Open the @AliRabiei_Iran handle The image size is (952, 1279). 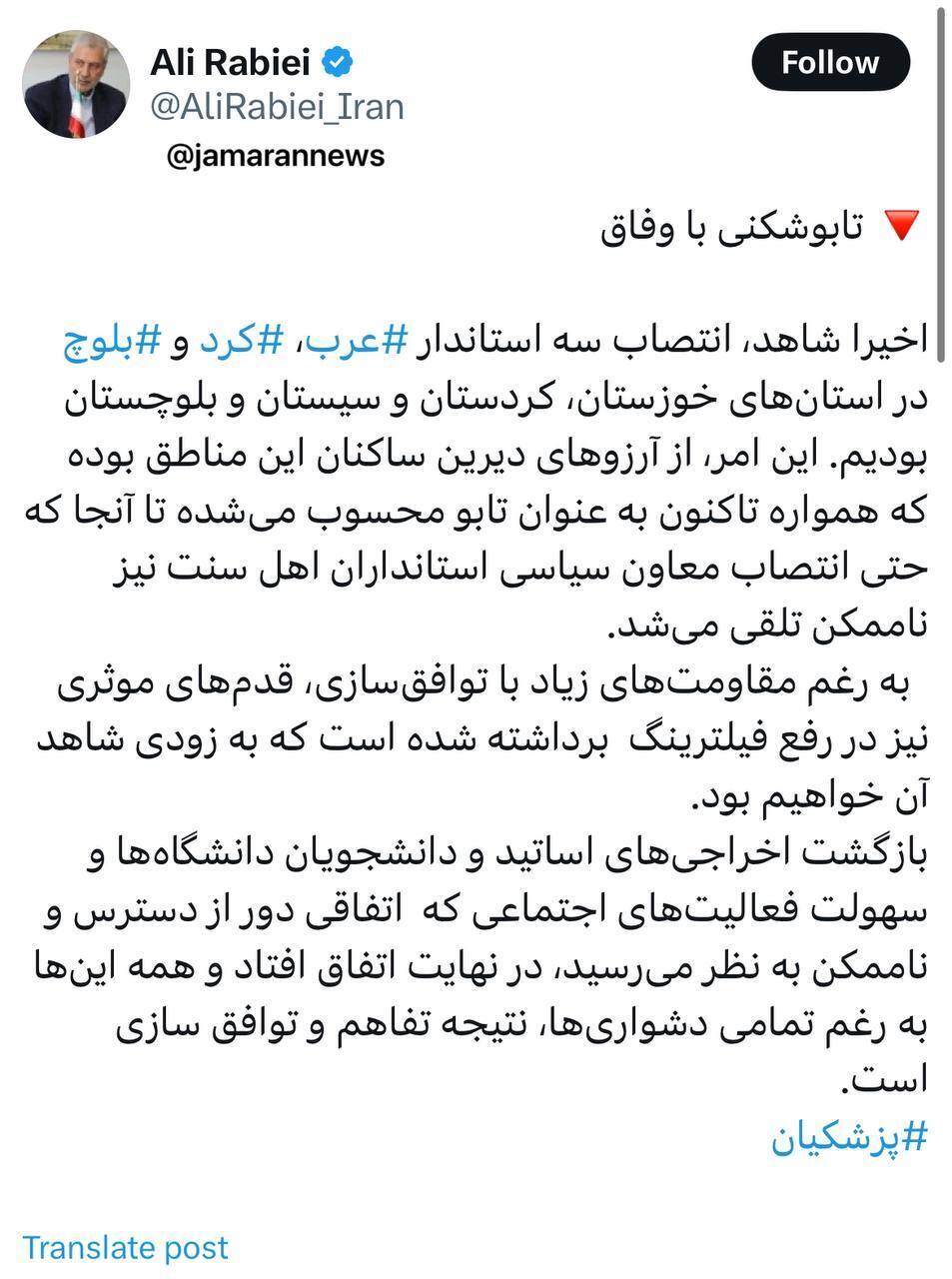278,105
